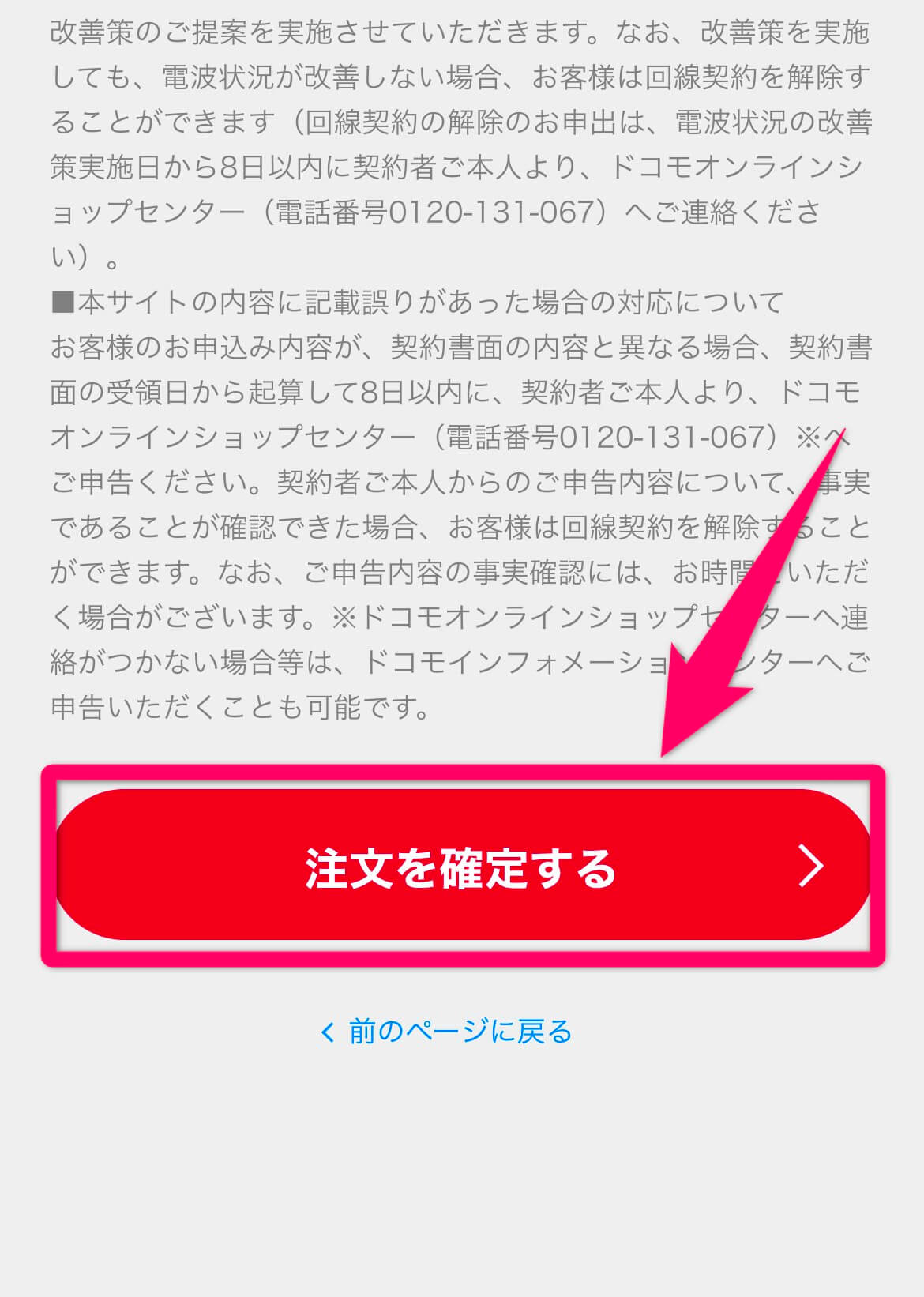Select the ■本サイトの内容 section heading

419,300
